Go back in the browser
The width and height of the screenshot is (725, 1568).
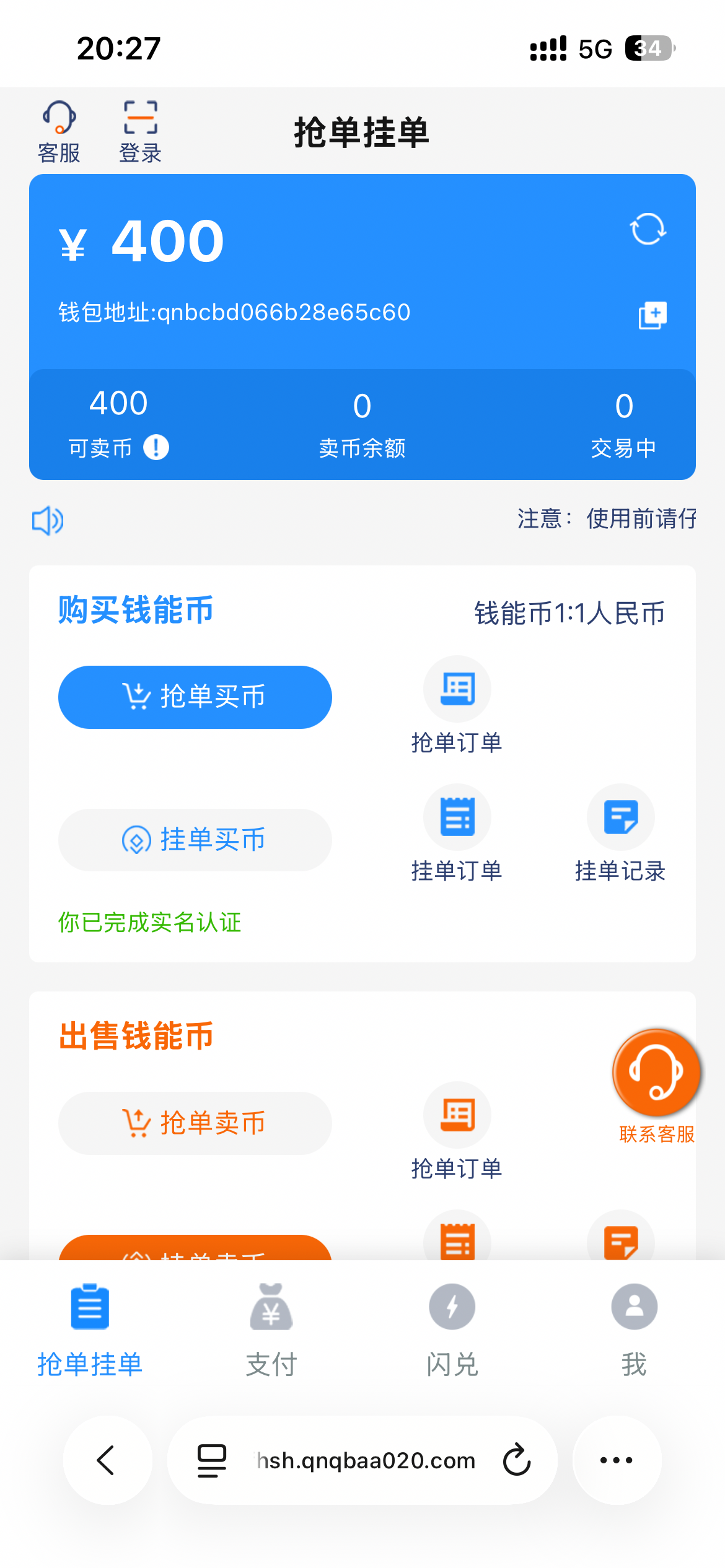point(107,1460)
